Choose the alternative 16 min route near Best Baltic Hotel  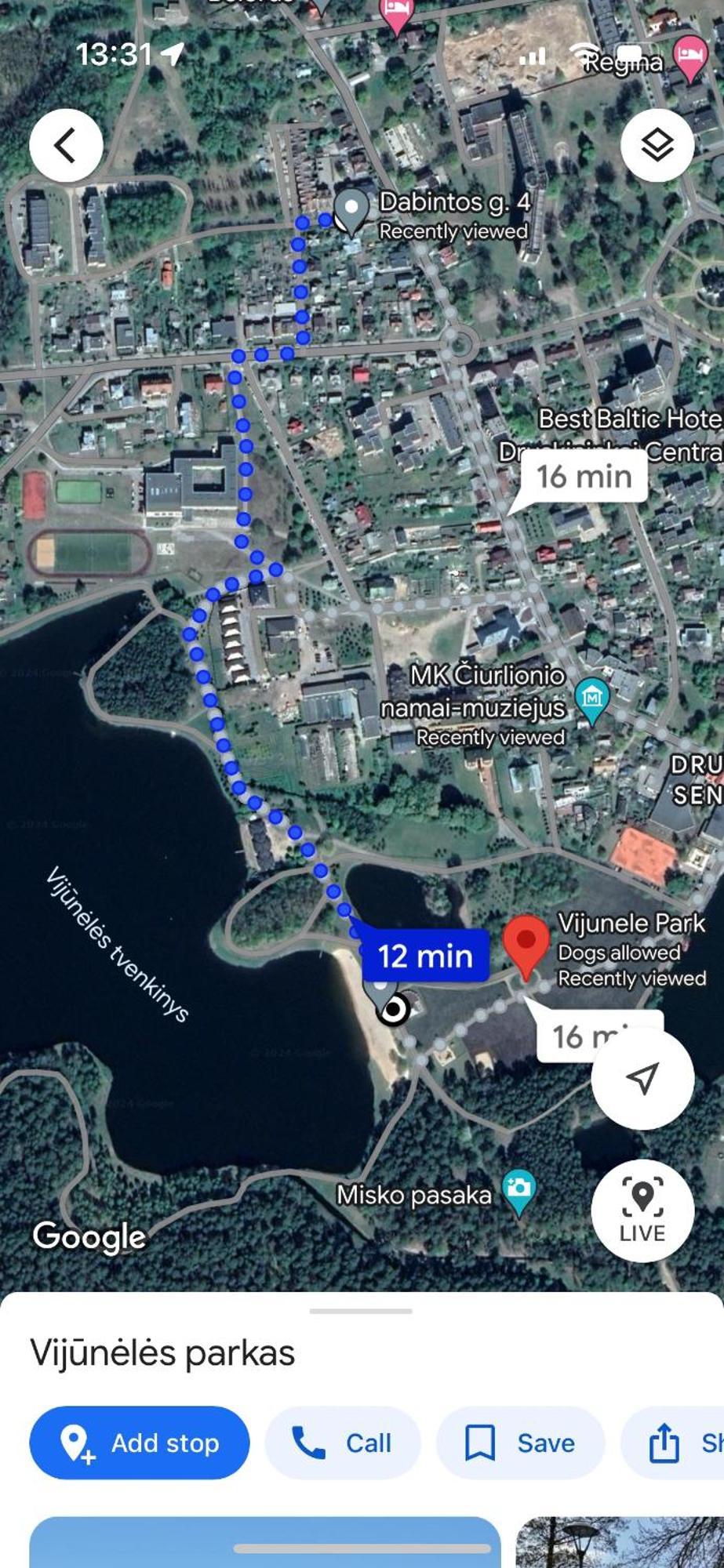click(x=584, y=476)
